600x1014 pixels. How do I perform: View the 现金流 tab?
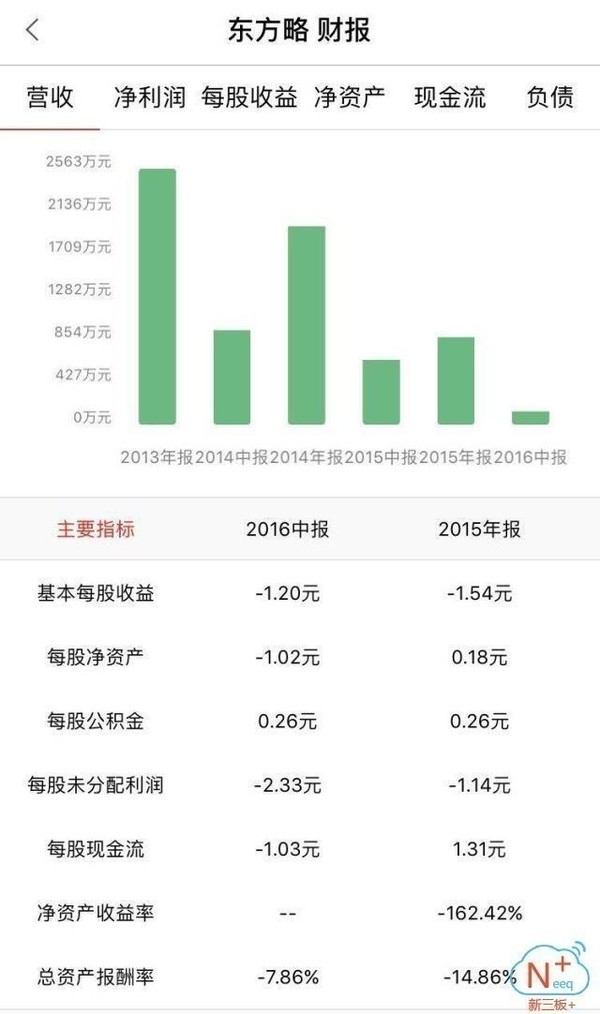tap(450, 98)
